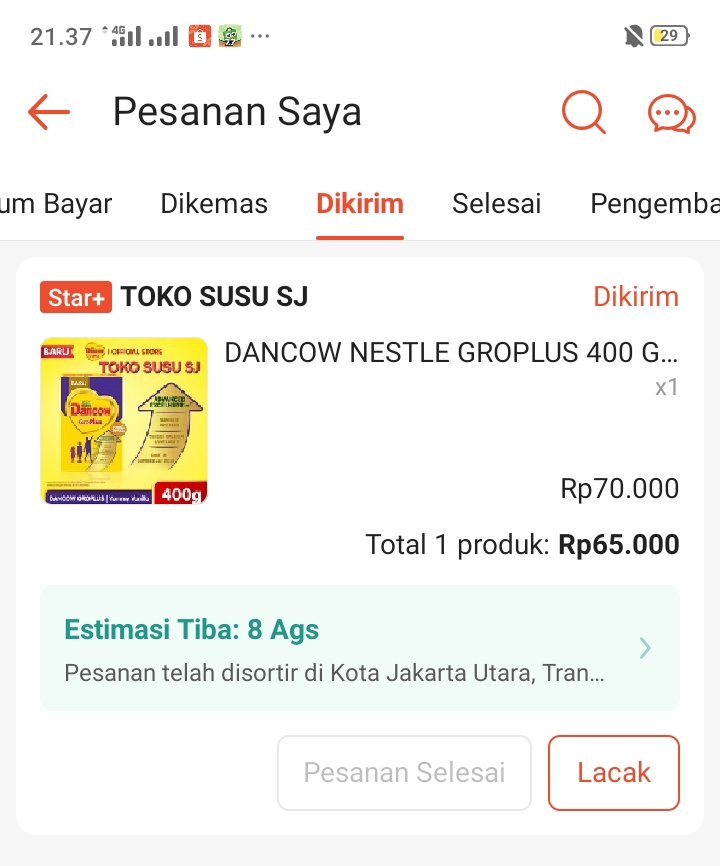Visit the TOKO SUSU SJ store
The image size is (720, 866).
coord(214,297)
